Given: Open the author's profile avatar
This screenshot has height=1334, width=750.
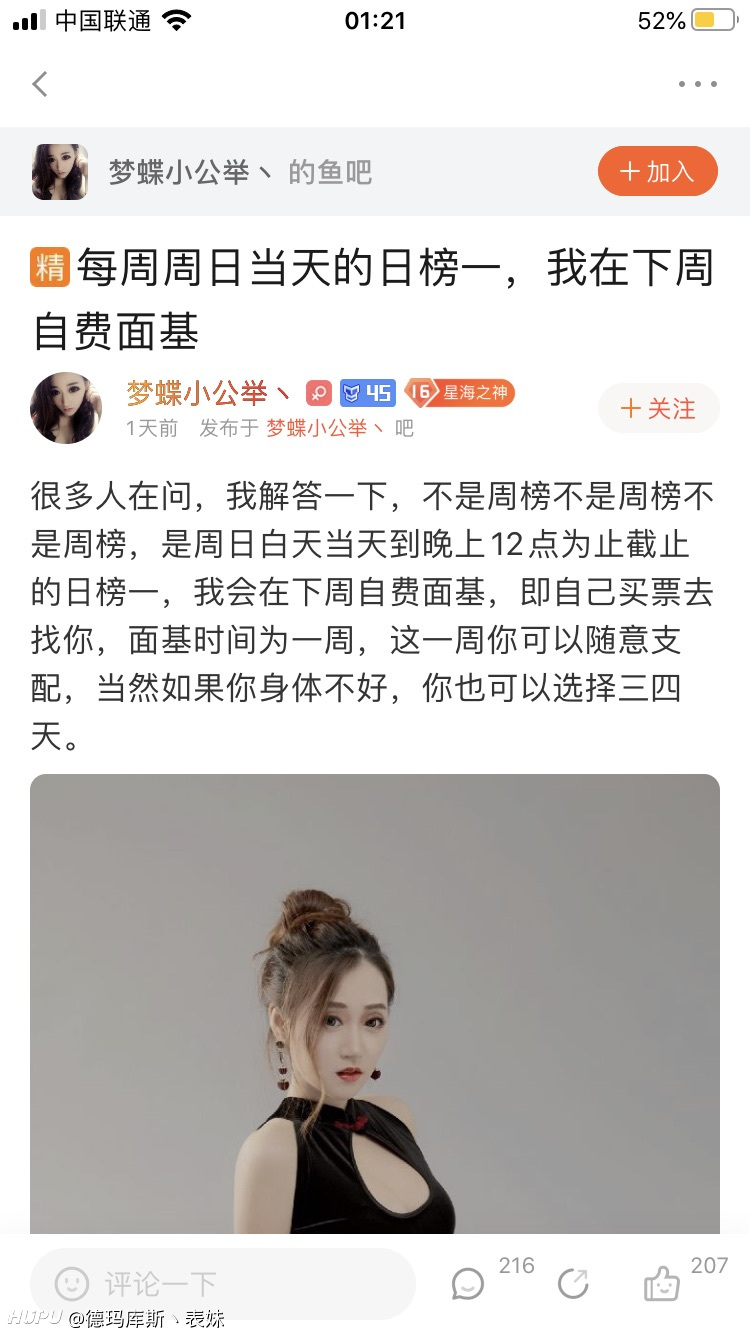Looking at the screenshot, I should [x=66, y=408].
